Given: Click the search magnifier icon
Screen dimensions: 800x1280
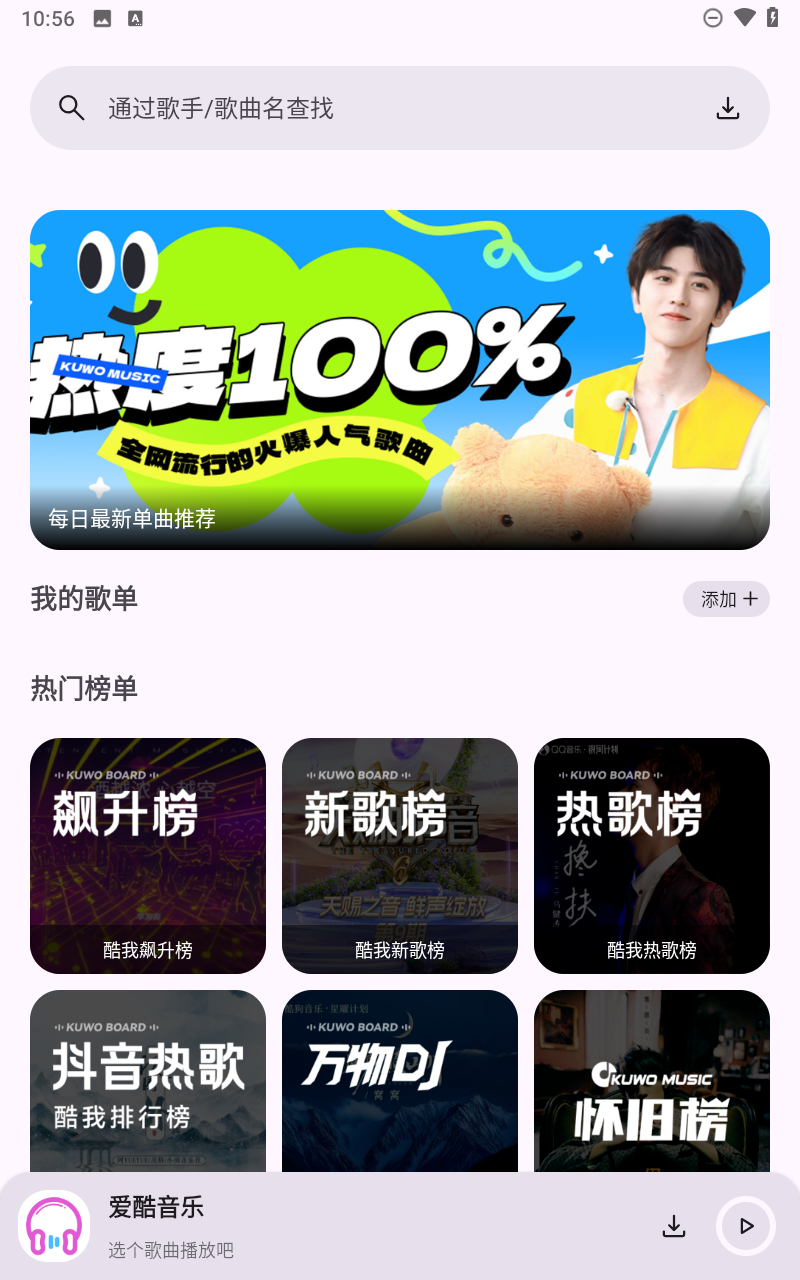Looking at the screenshot, I should pos(72,107).
